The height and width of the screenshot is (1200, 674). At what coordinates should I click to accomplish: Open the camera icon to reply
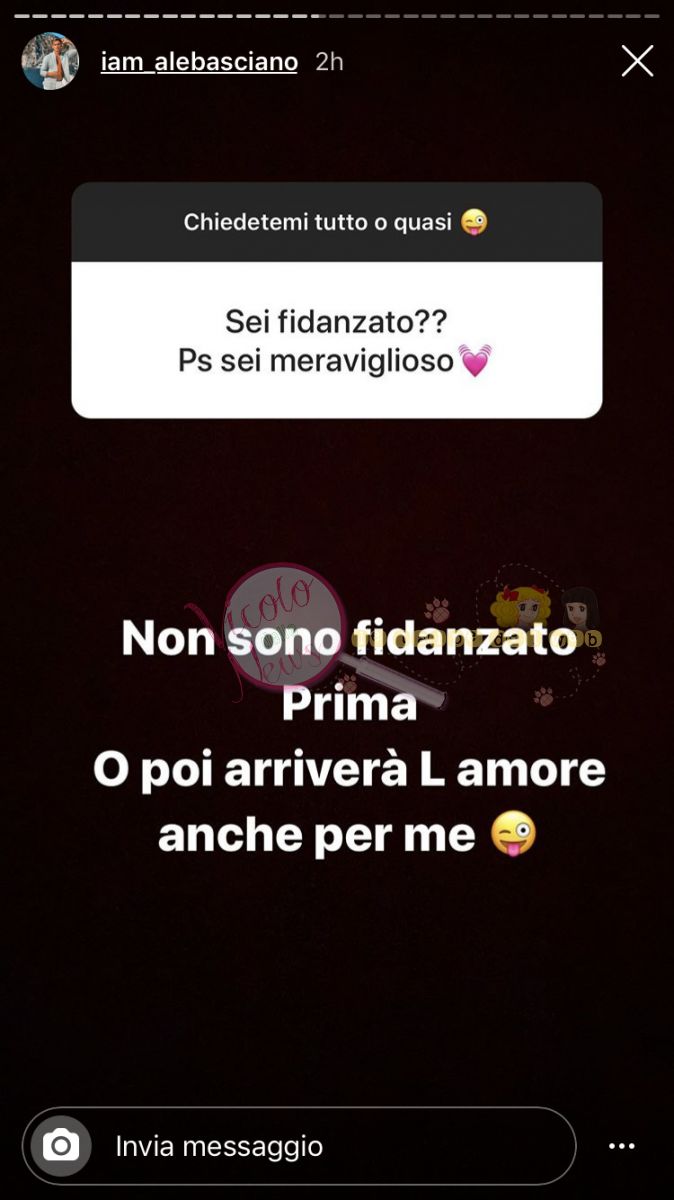click(61, 1146)
